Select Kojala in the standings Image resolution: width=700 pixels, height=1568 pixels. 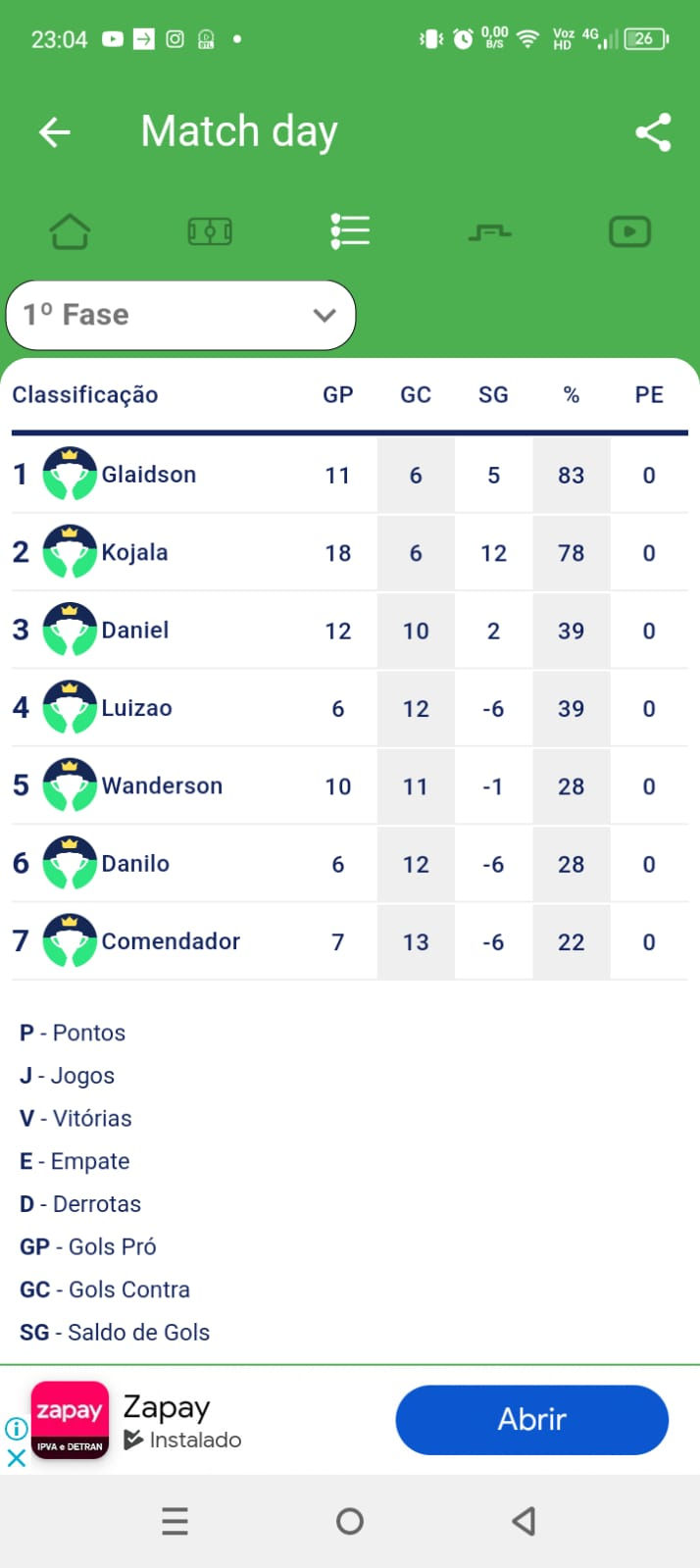tap(350, 552)
